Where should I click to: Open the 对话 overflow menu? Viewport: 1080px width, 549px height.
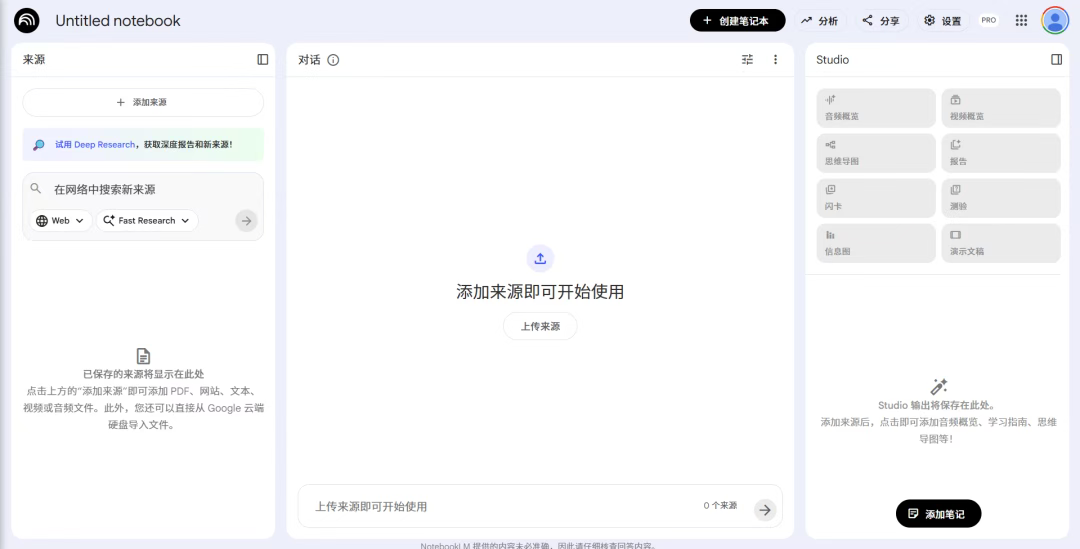point(775,59)
